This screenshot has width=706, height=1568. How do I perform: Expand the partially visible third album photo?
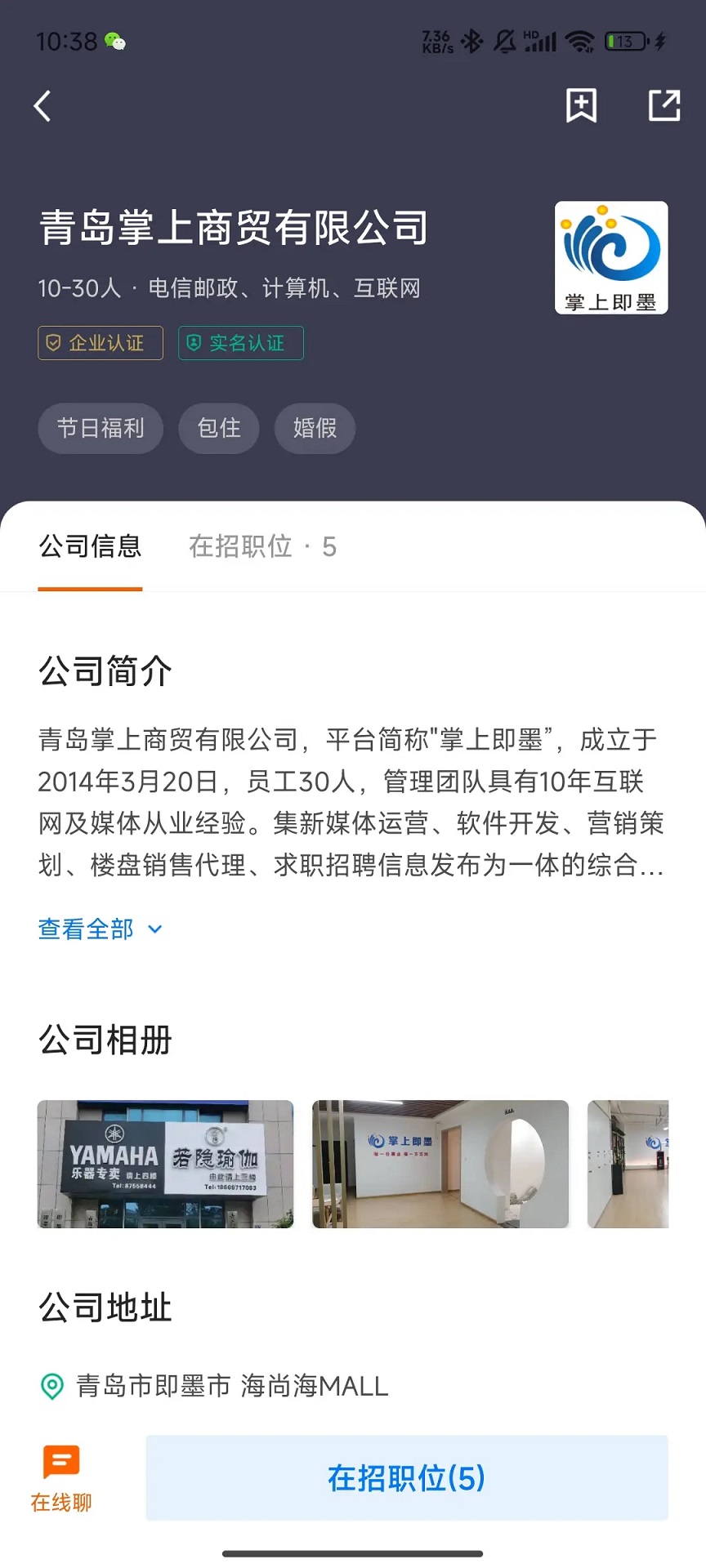coord(645,1163)
